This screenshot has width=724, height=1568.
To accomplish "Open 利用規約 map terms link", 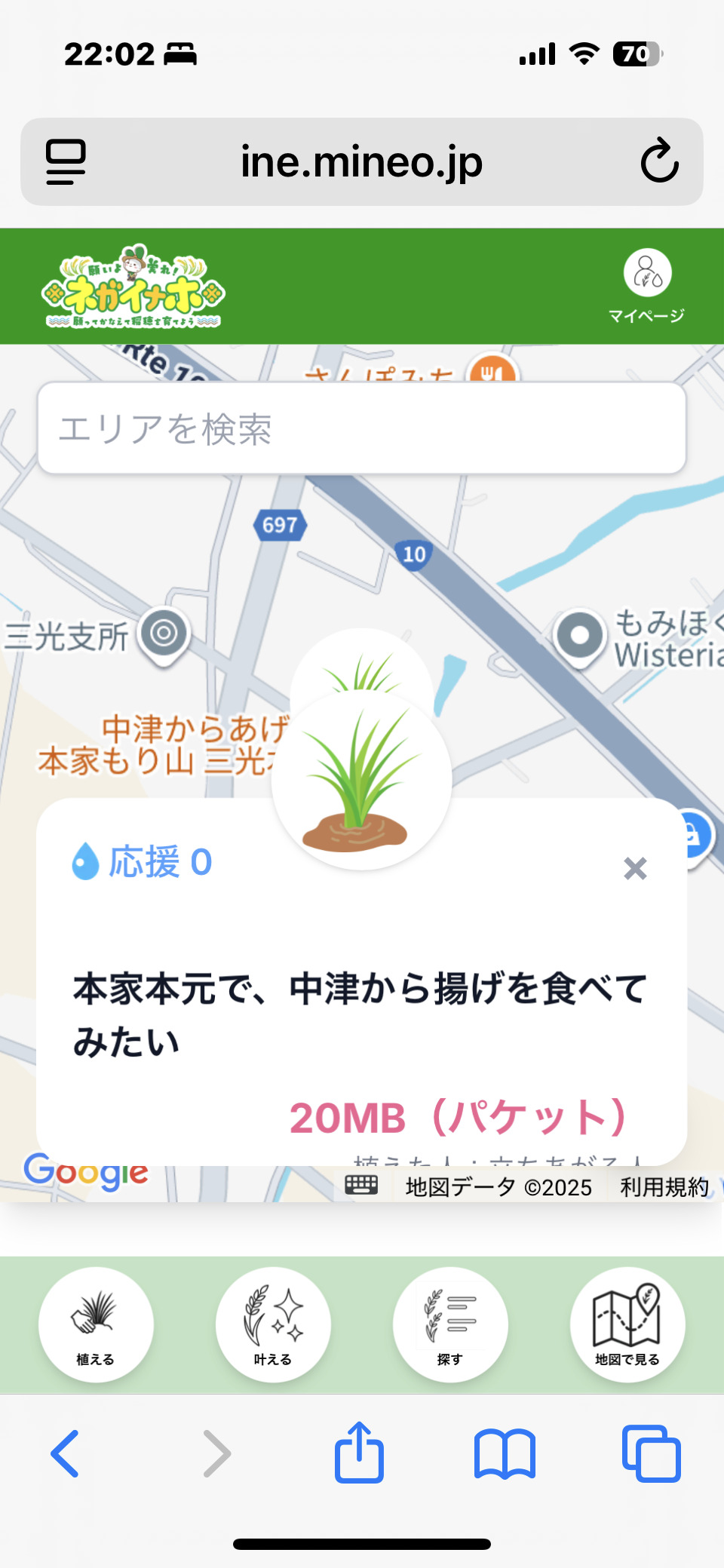I will click(664, 1187).
